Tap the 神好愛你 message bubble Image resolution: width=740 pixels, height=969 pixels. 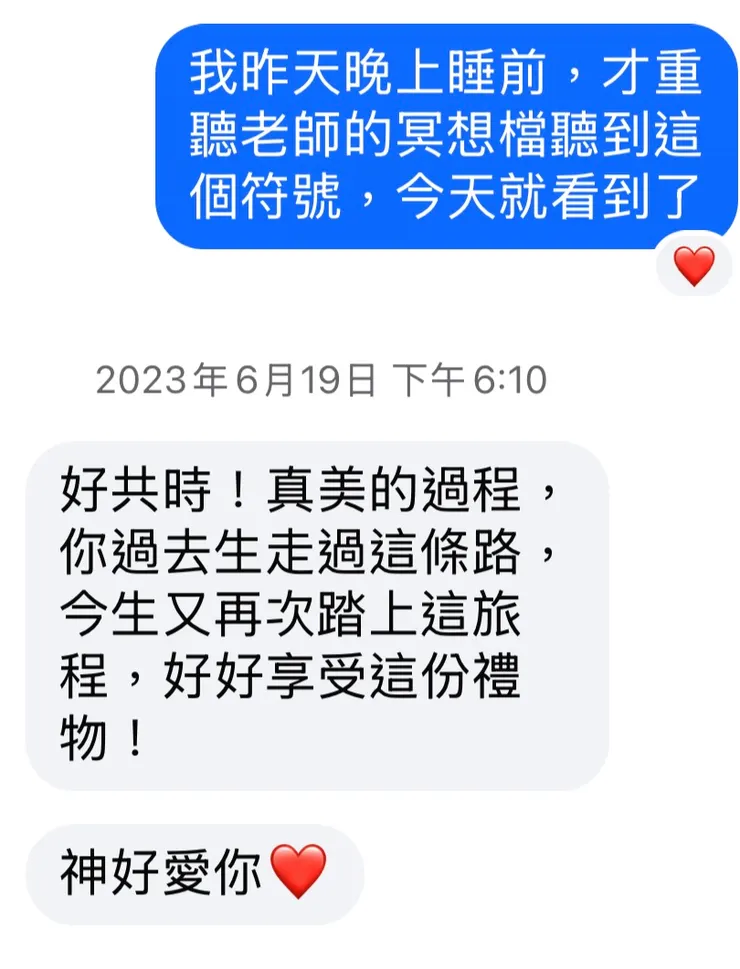(190, 867)
